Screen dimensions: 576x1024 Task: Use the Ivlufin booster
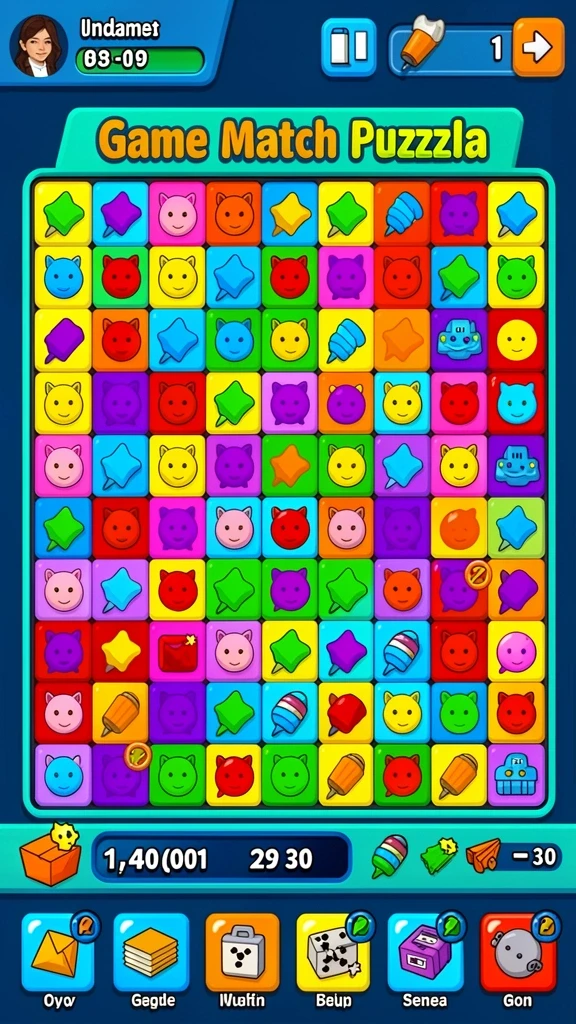click(x=242, y=952)
